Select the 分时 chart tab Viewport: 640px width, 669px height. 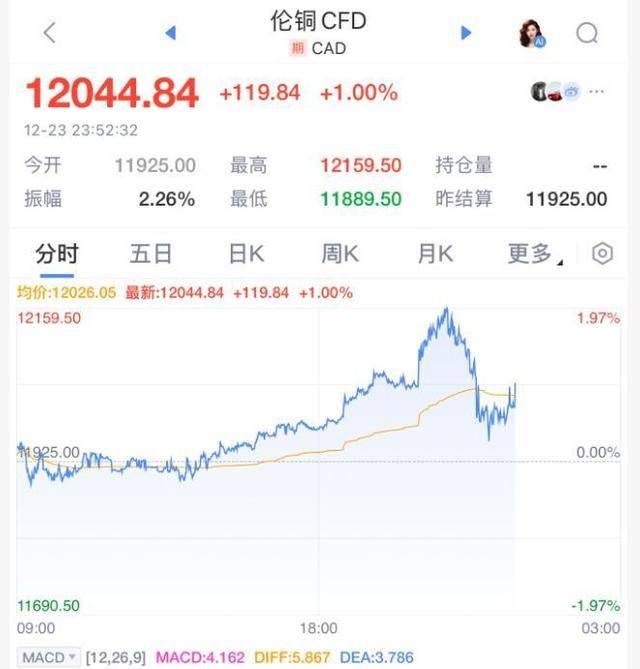[57, 254]
